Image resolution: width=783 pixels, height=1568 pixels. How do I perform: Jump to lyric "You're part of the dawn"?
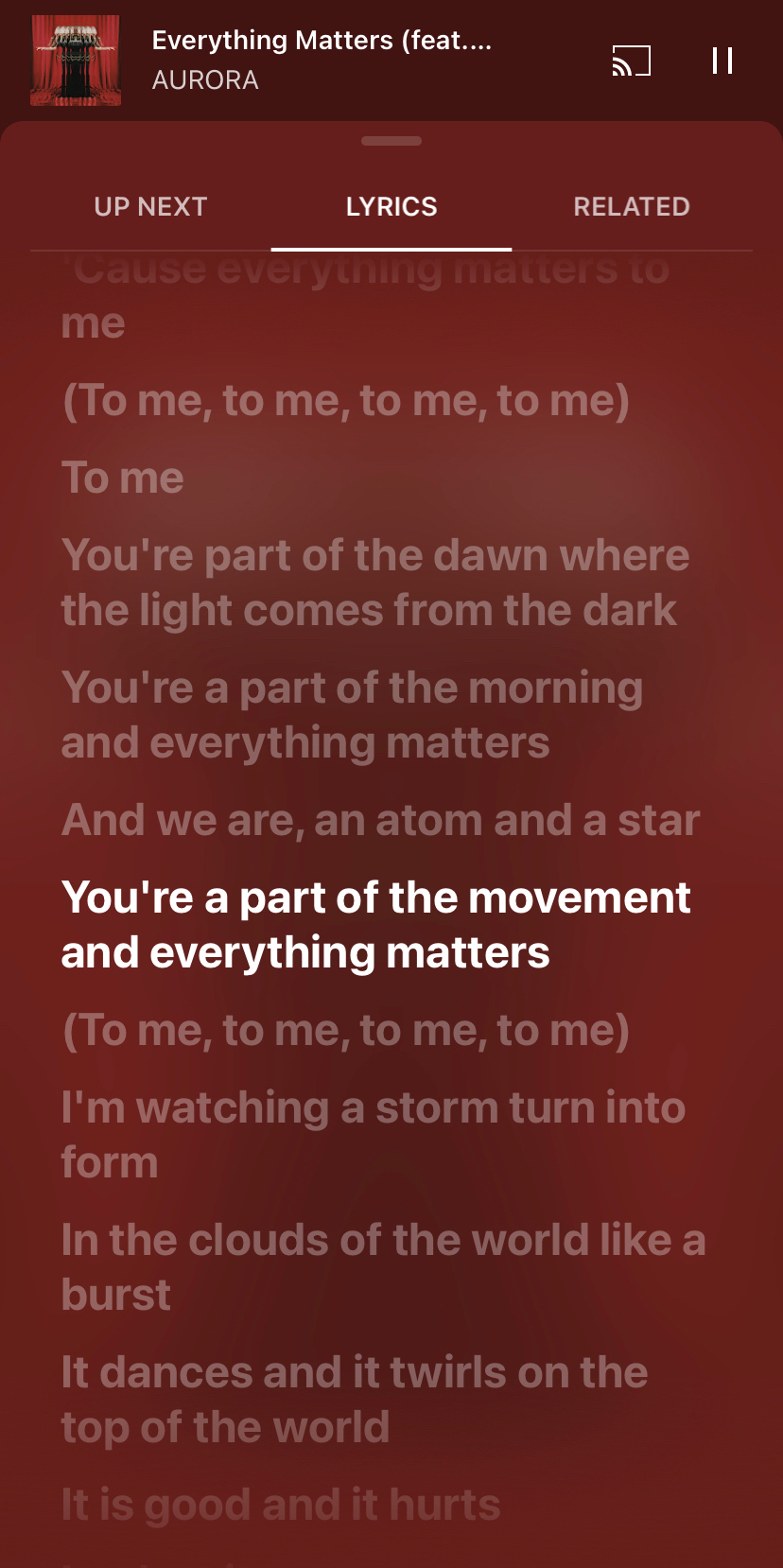pos(374,582)
